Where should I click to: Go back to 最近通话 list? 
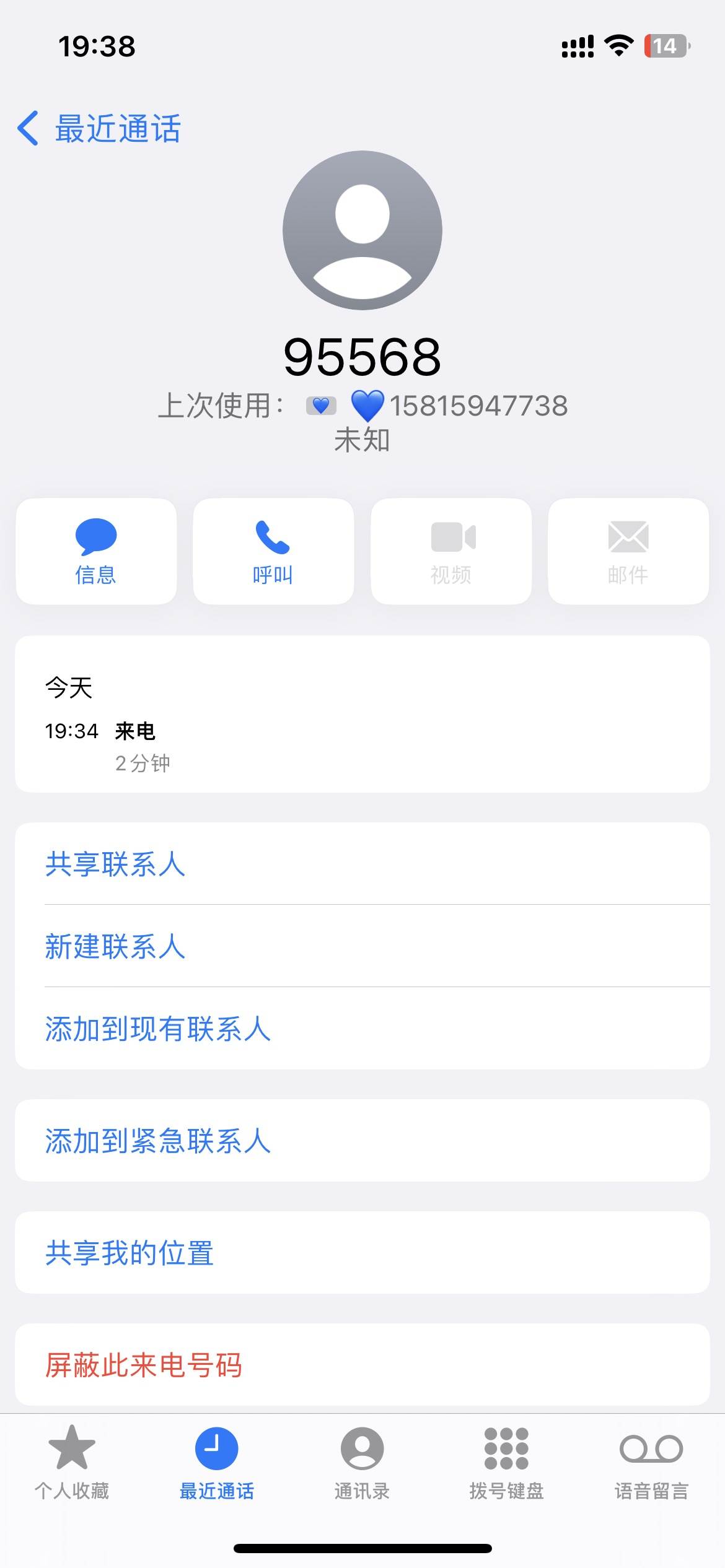[99, 129]
